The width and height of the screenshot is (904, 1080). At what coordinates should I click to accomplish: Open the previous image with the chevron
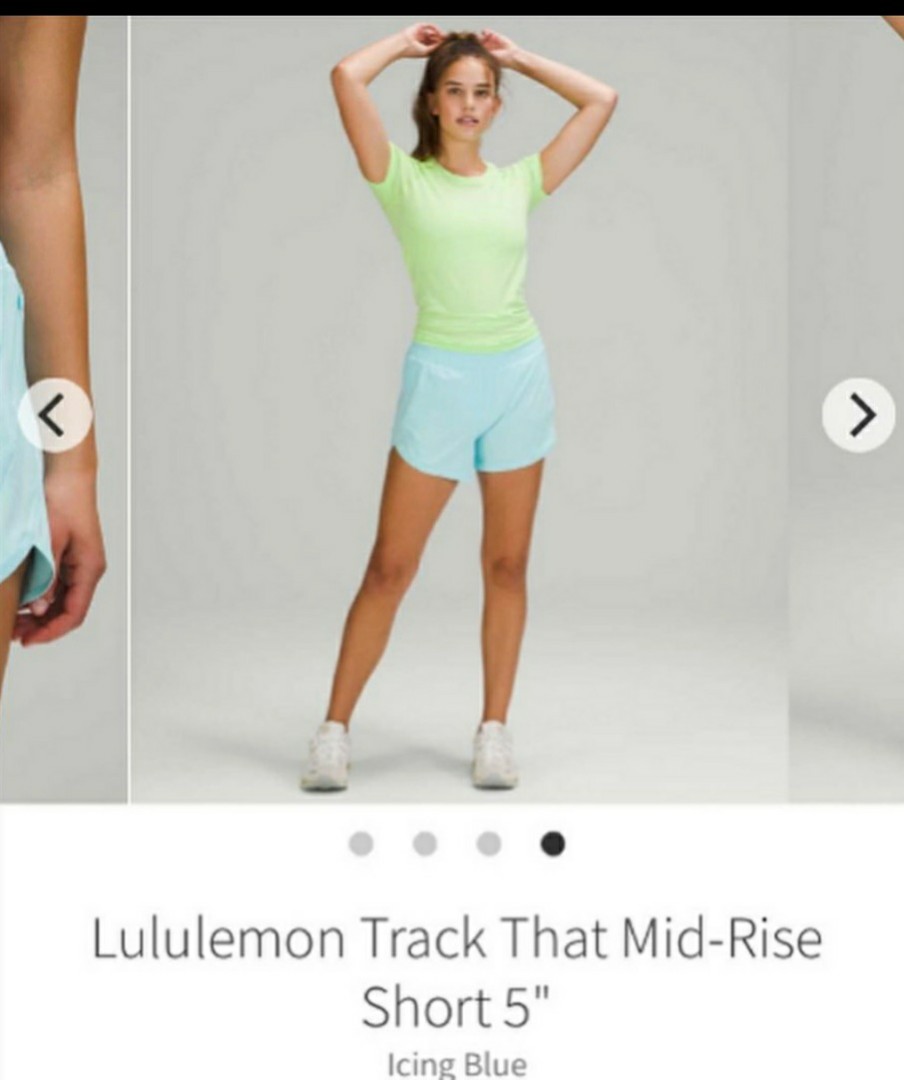tap(55, 415)
